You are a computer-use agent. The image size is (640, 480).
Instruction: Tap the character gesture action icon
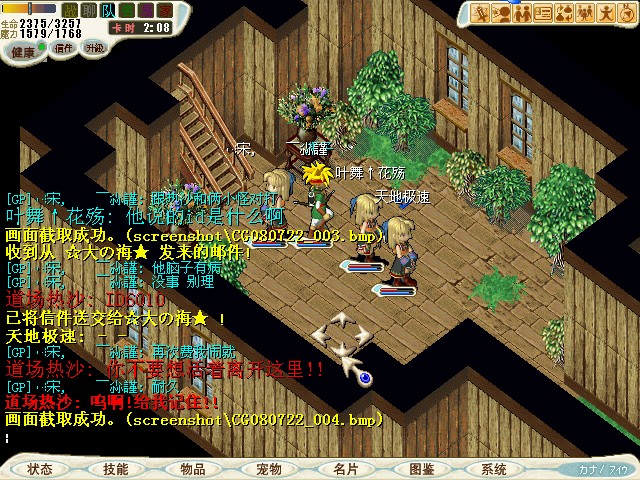point(606,13)
